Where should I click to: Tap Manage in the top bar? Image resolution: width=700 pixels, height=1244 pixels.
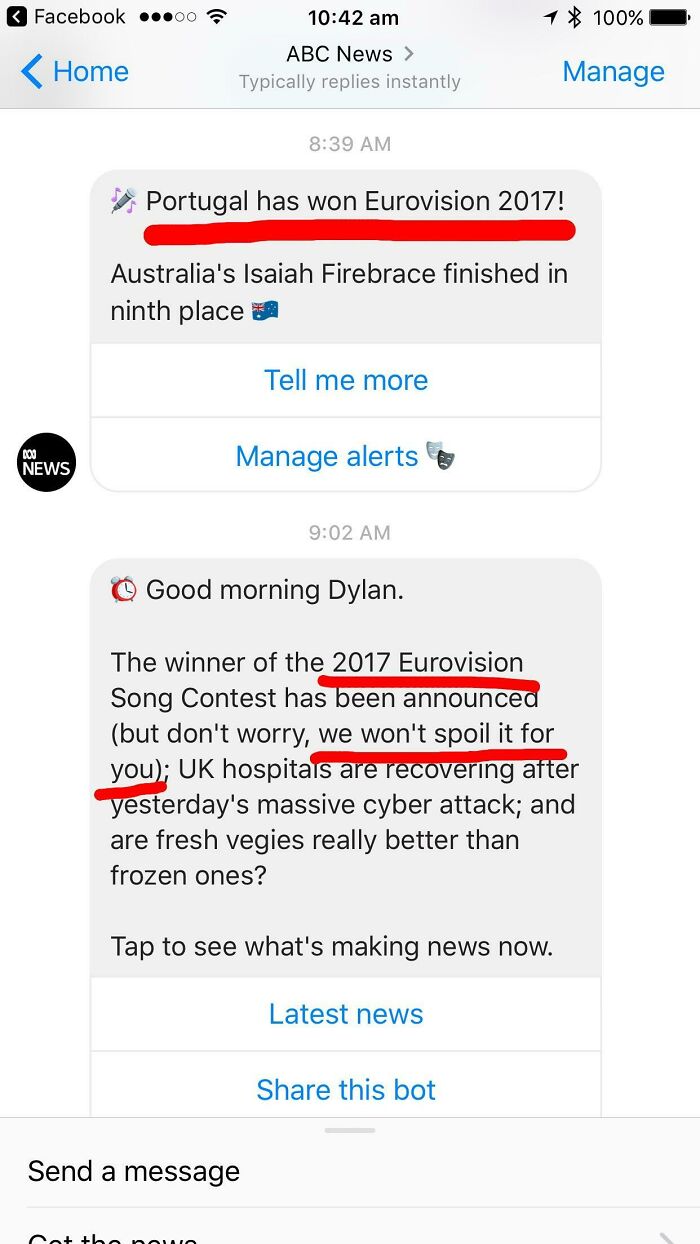(x=613, y=72)
